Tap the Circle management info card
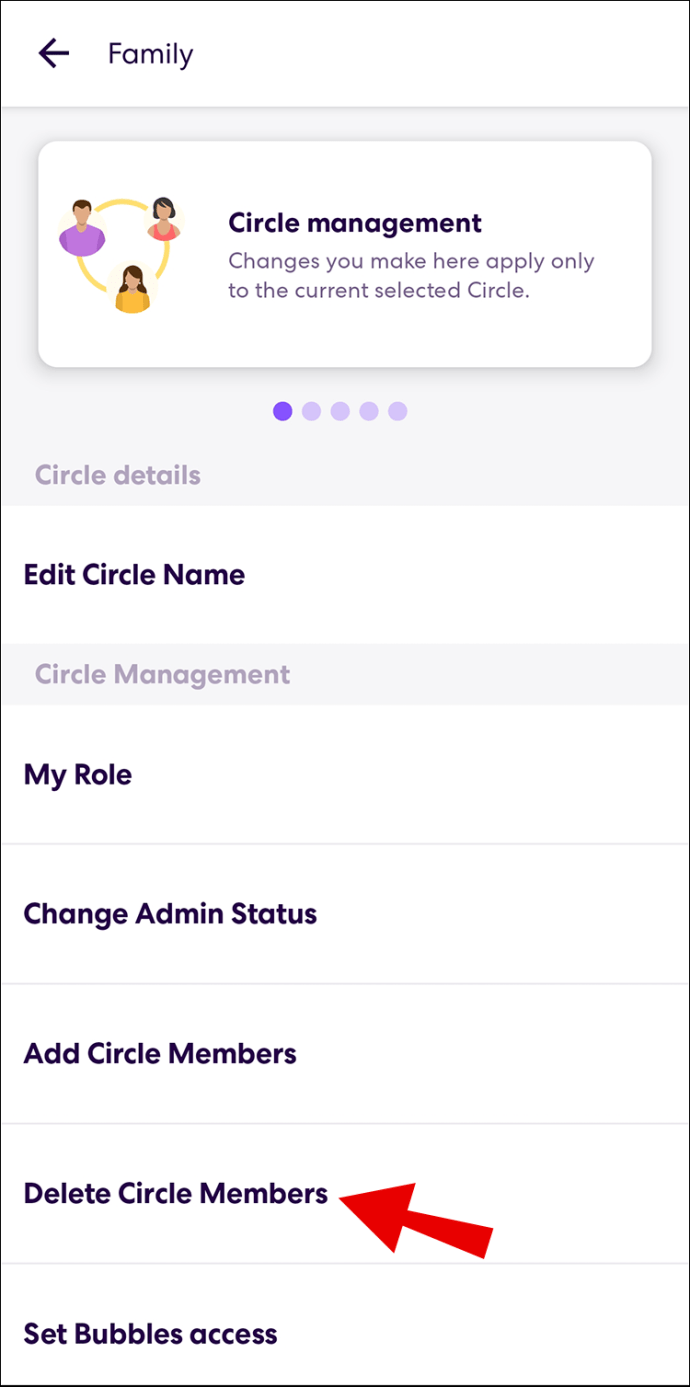690x1387 pixels. pos(345,254)
